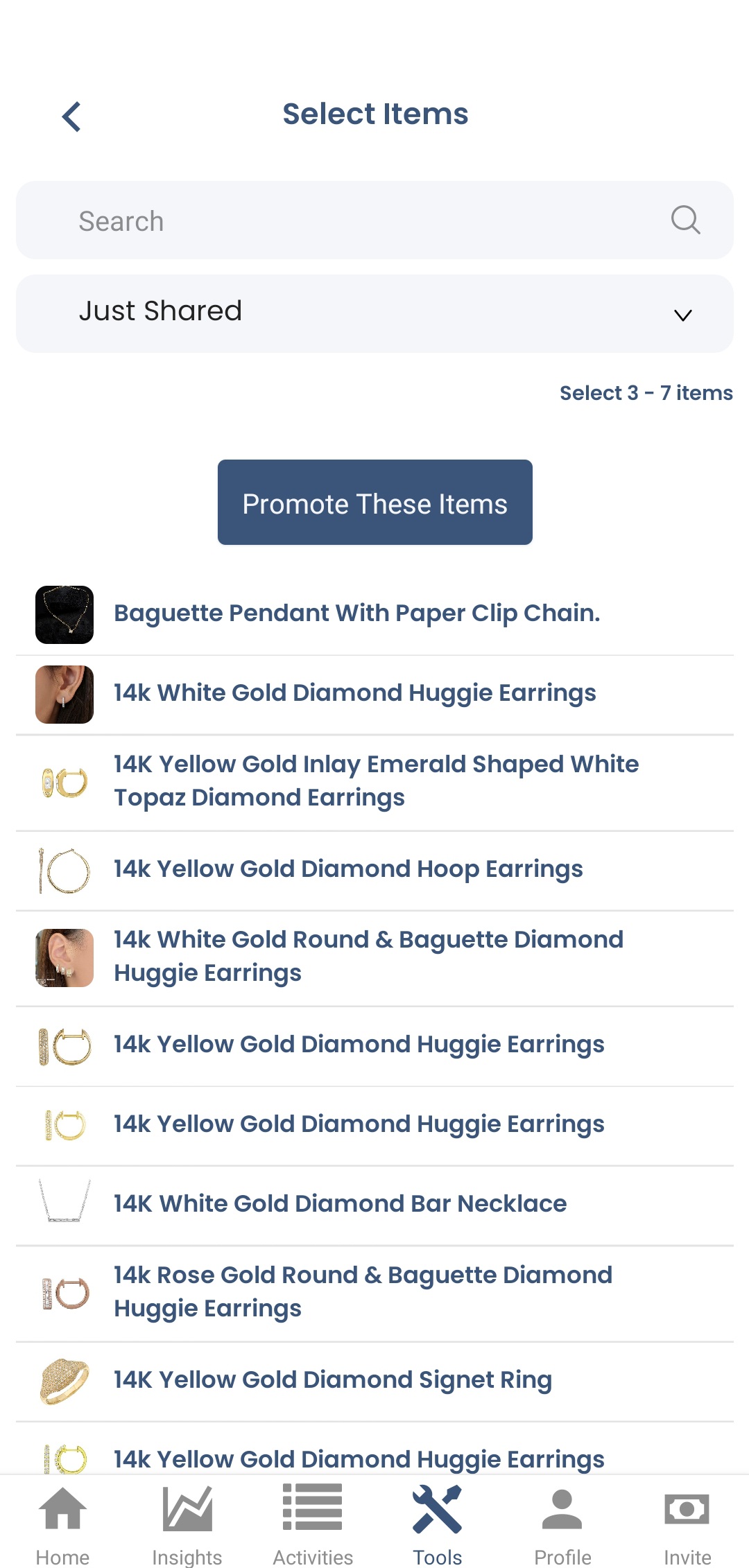Viewport: 749px width, 1568px height.
Task: Select Rose Gold Round & Baguette Huggie Earrings
Action: (374, 1293)
